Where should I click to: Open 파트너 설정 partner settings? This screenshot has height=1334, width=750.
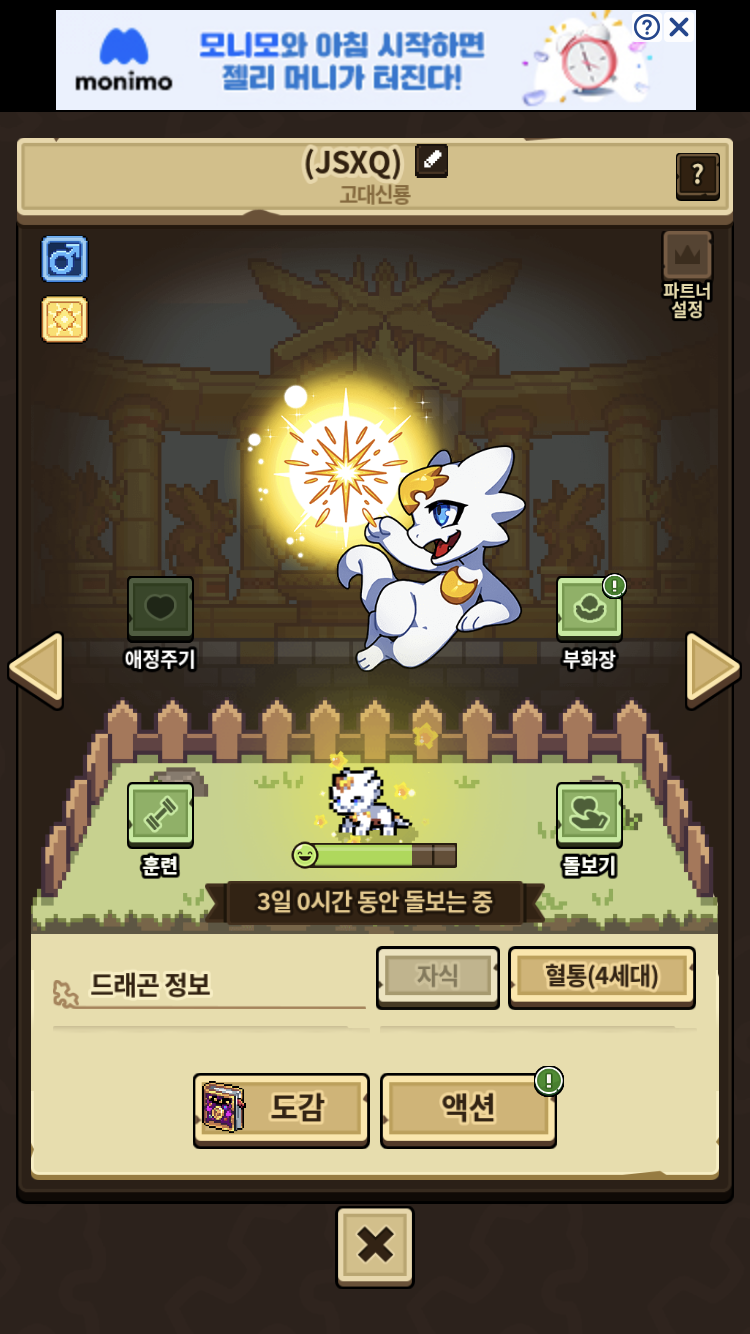[x=687, y=274]
